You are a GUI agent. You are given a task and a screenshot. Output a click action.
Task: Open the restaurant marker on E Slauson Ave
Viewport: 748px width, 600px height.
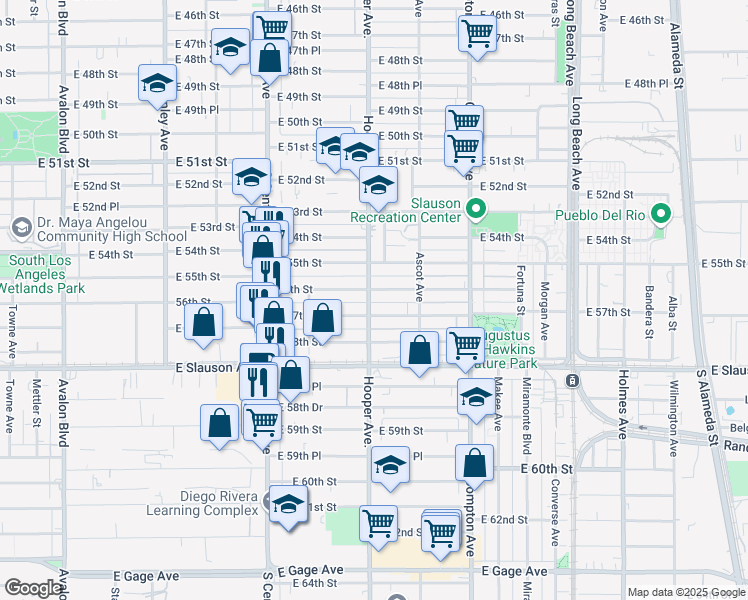[259, 381]
